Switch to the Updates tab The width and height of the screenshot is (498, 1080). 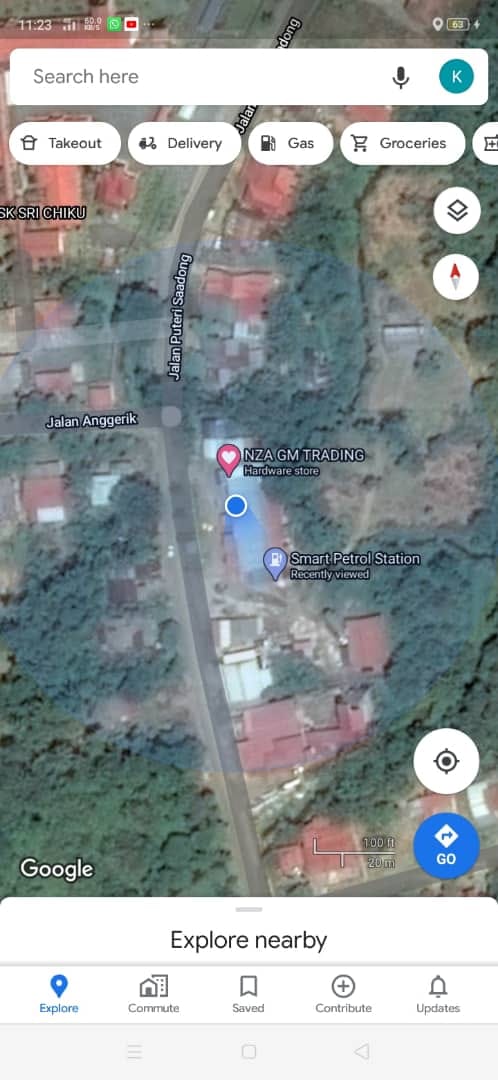tap(438, 995)
